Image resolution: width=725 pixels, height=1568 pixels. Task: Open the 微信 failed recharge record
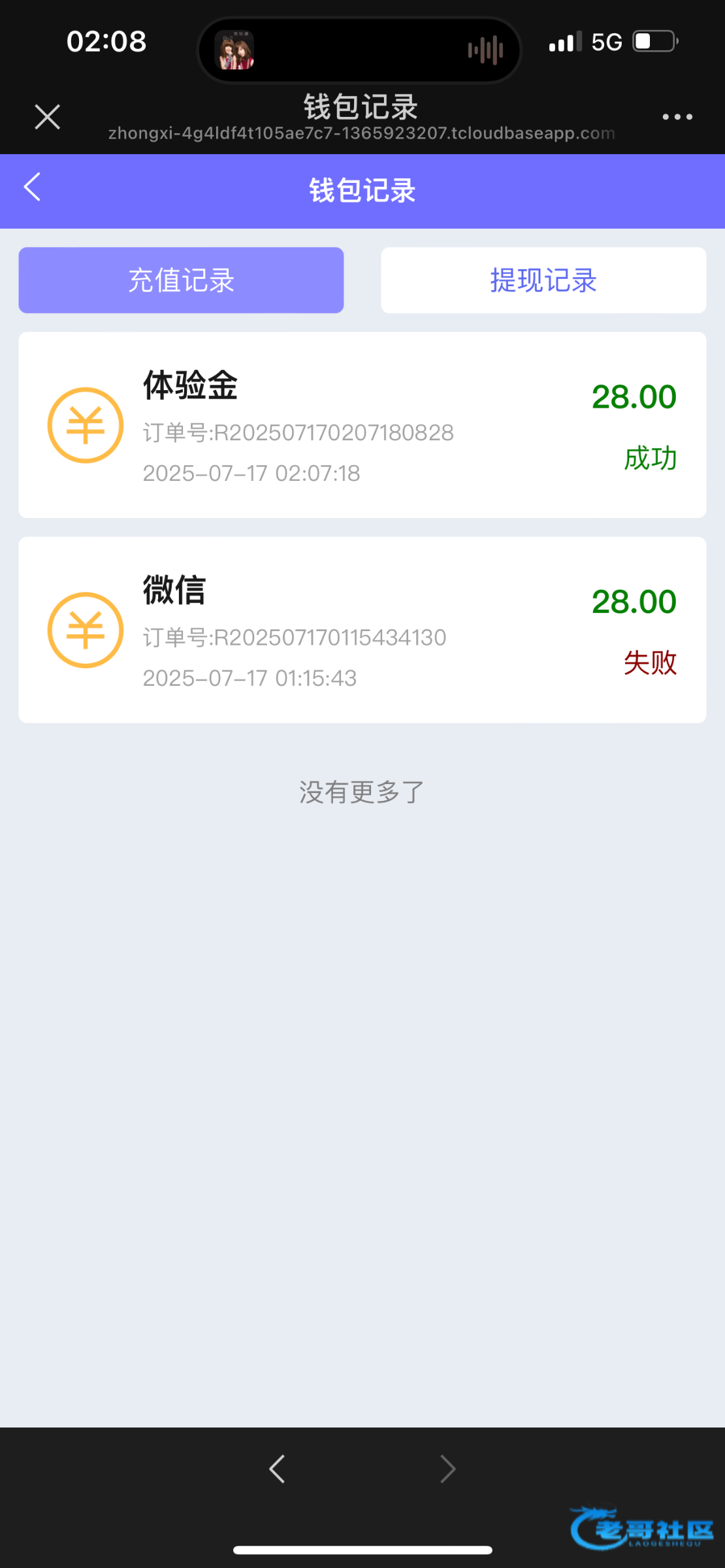(362, 630)
